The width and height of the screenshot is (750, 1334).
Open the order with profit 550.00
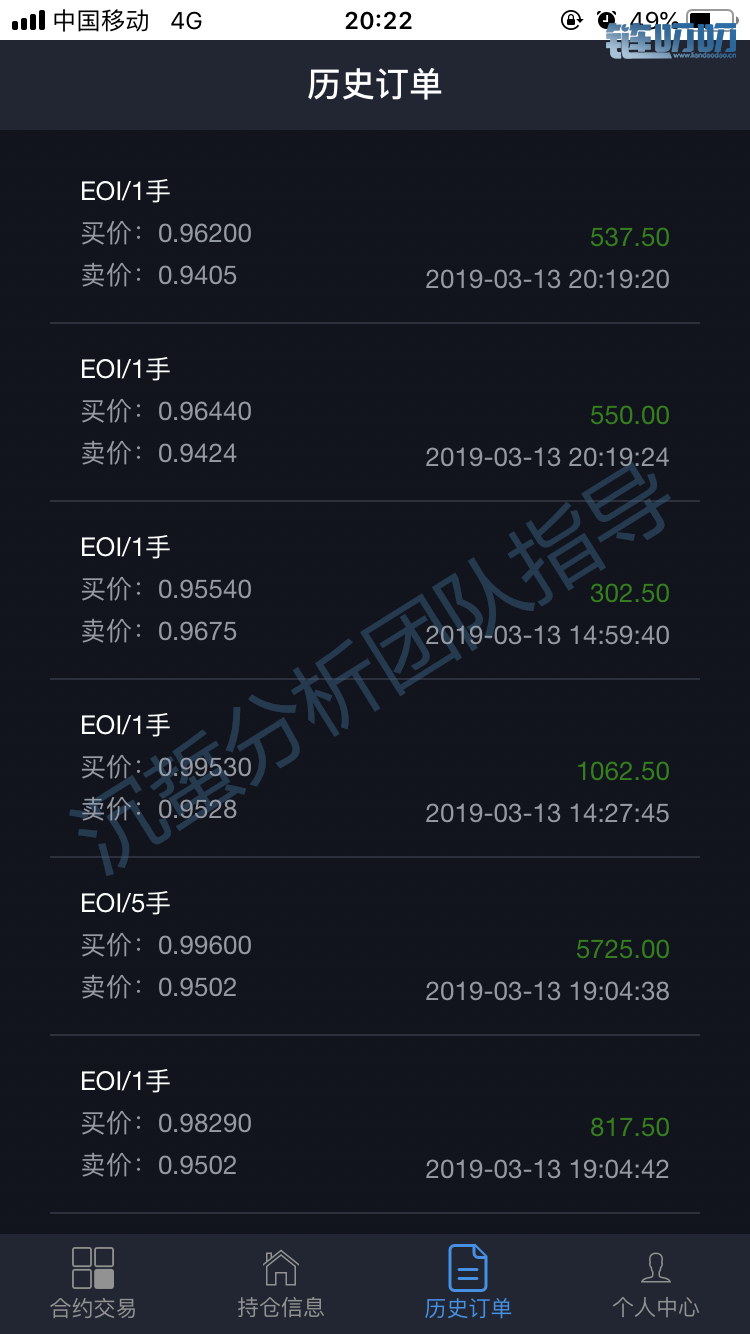375,412
